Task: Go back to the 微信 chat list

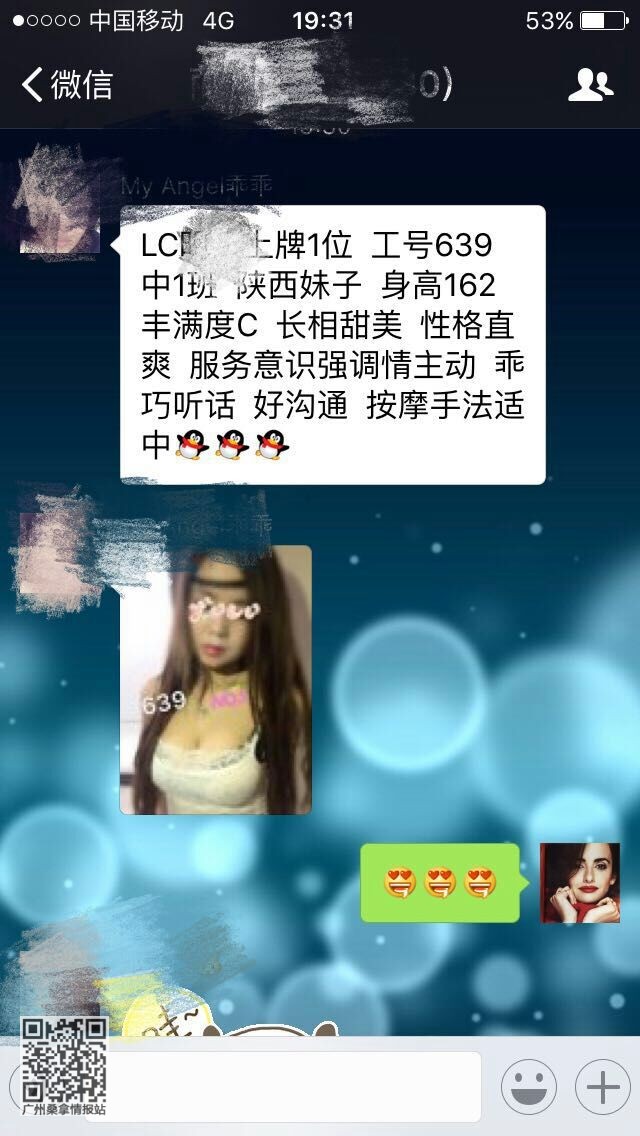Action: tap(67, 85)
